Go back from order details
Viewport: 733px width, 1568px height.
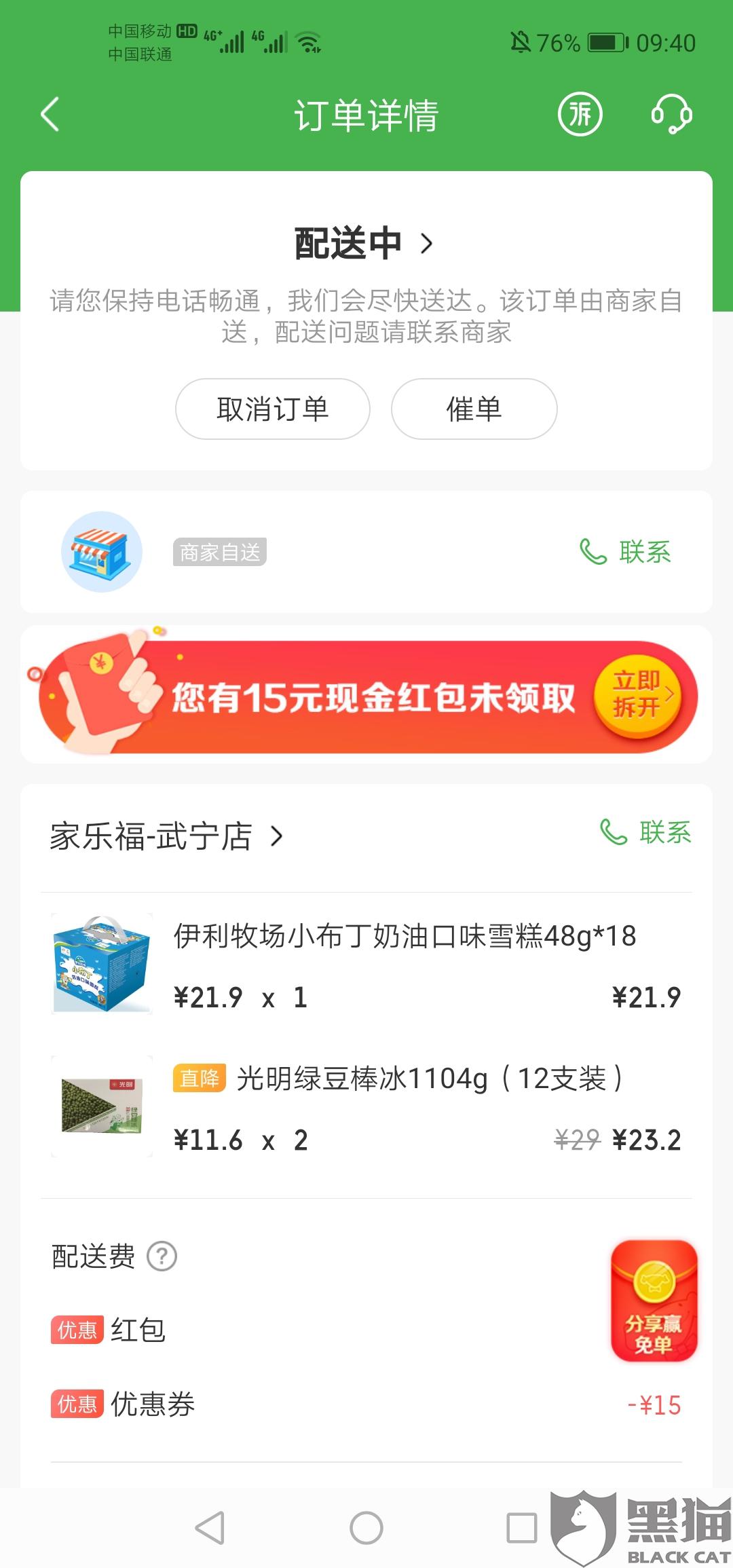(50, 114)
